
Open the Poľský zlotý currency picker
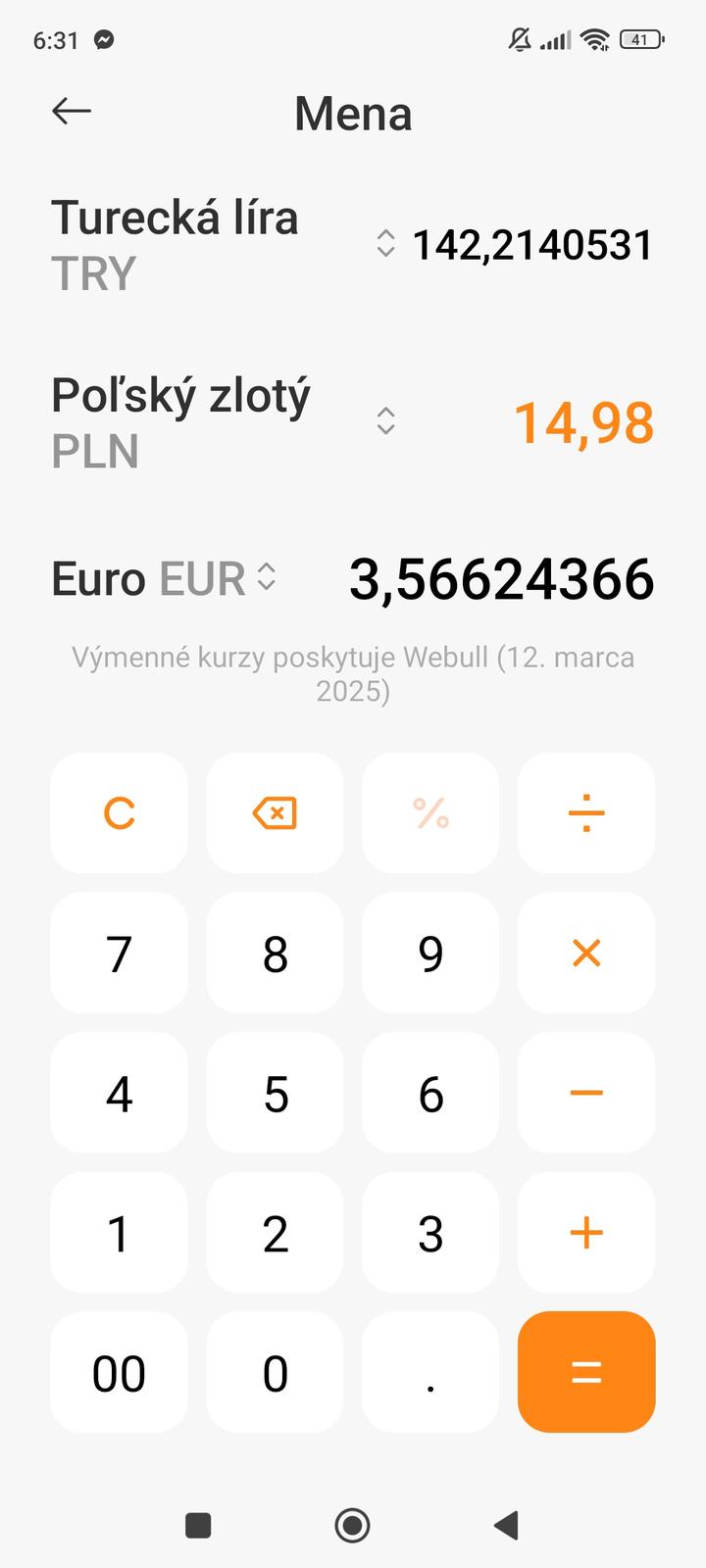(385, 420)
